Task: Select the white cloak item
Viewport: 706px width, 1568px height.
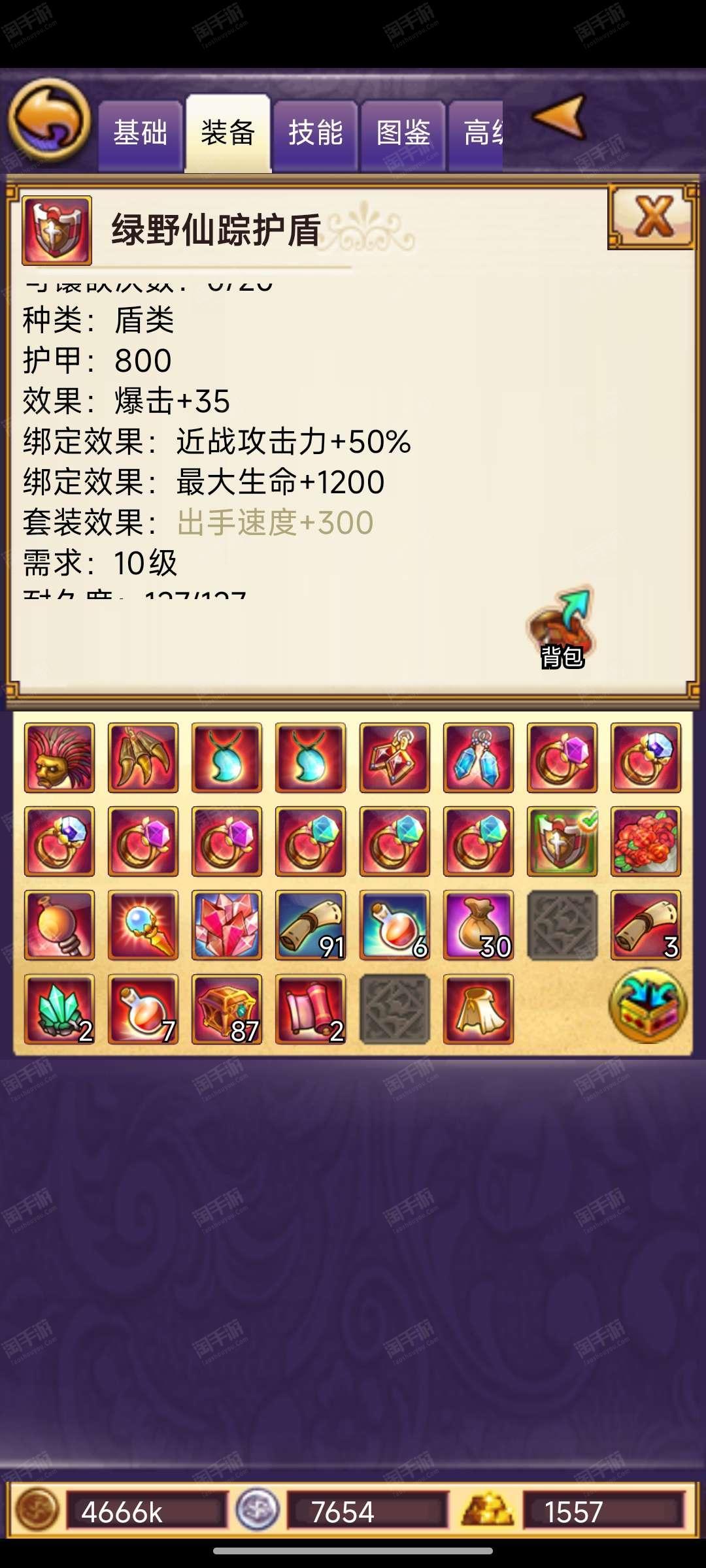Action: [479, 1009]
